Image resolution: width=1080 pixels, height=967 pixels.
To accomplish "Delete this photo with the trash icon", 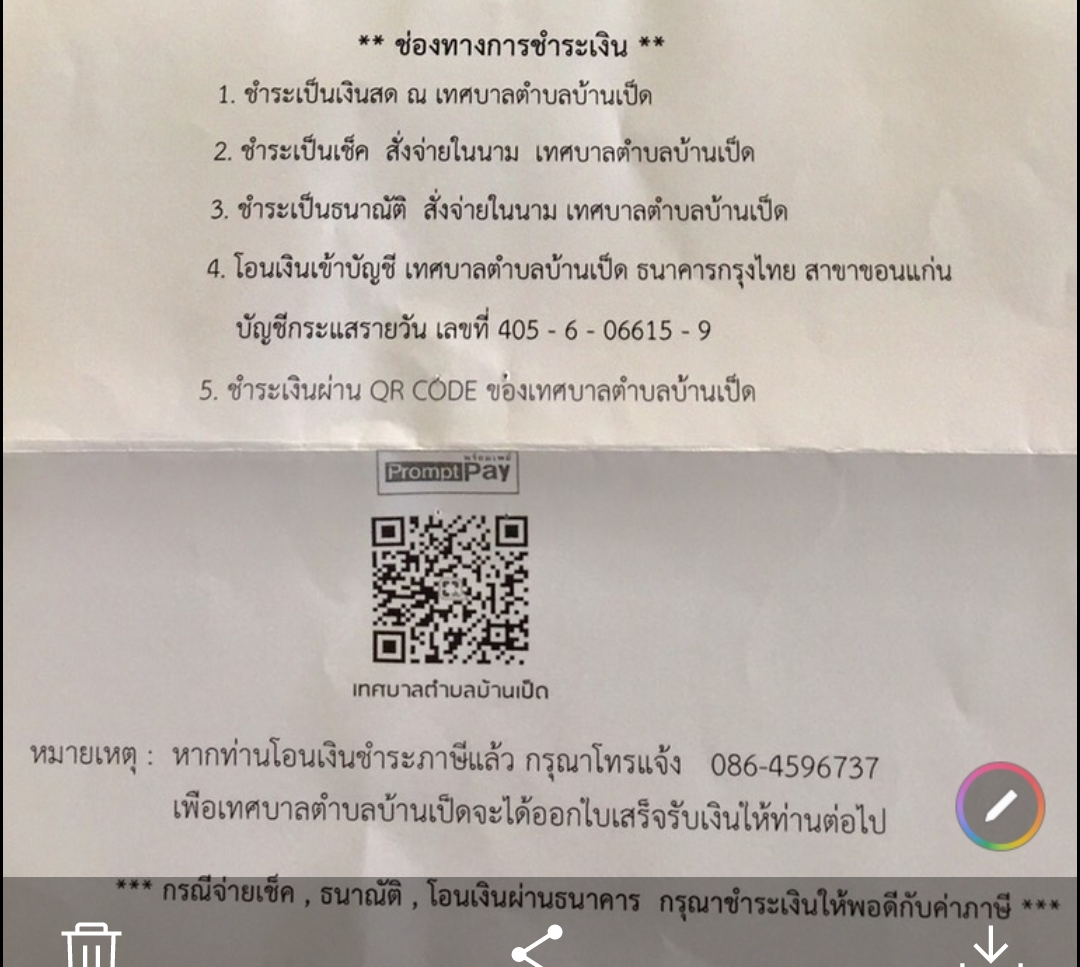I will tap(91, 946).
